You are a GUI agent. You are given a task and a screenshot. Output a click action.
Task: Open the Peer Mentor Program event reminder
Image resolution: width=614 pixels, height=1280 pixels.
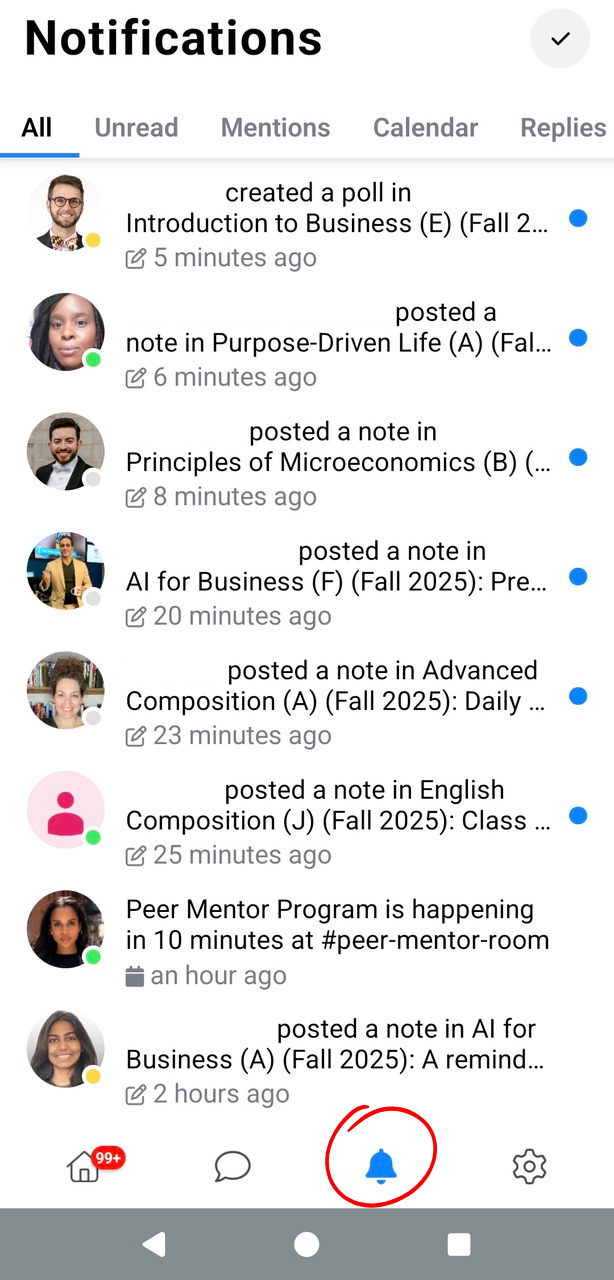point(336,940)
